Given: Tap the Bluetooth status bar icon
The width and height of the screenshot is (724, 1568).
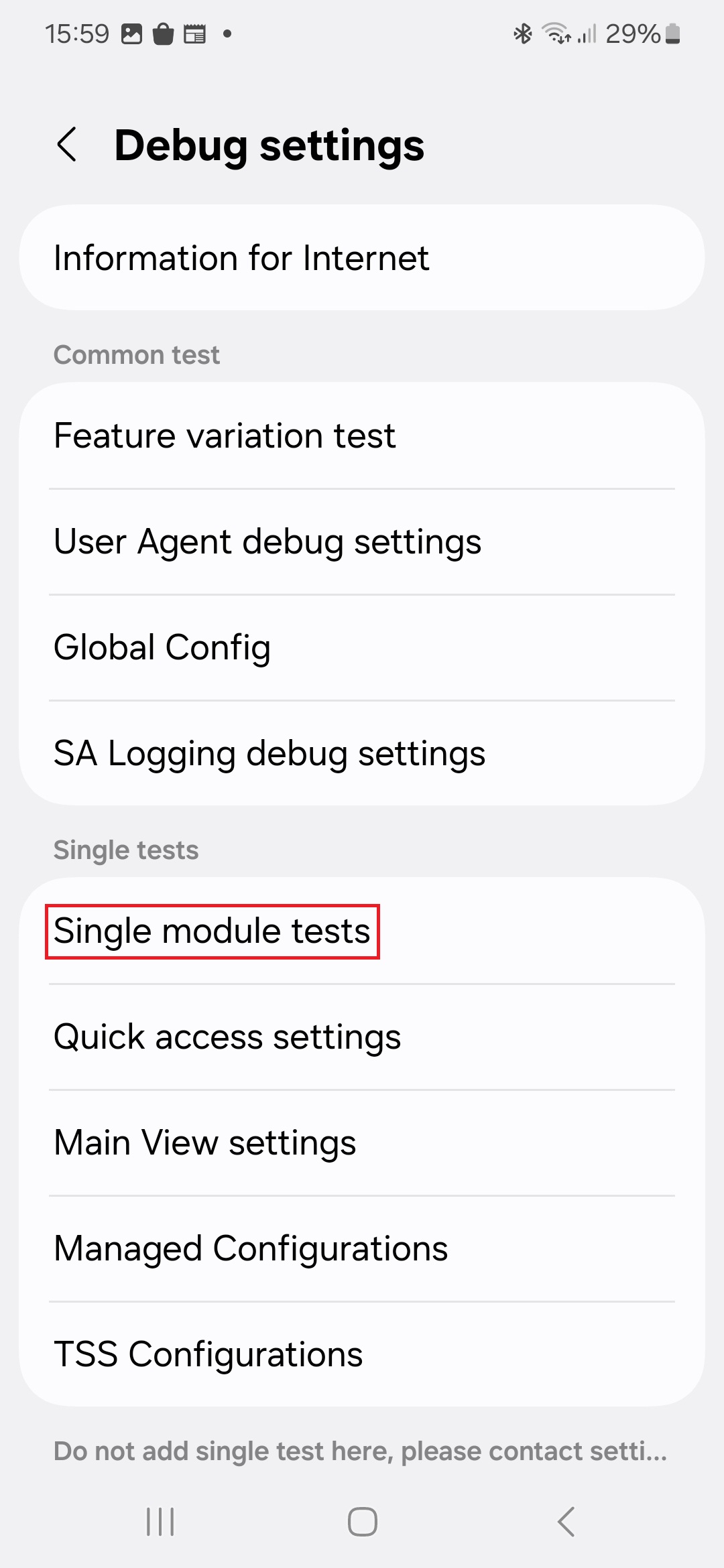Looking at the screenshot, I should click(522, 32).
